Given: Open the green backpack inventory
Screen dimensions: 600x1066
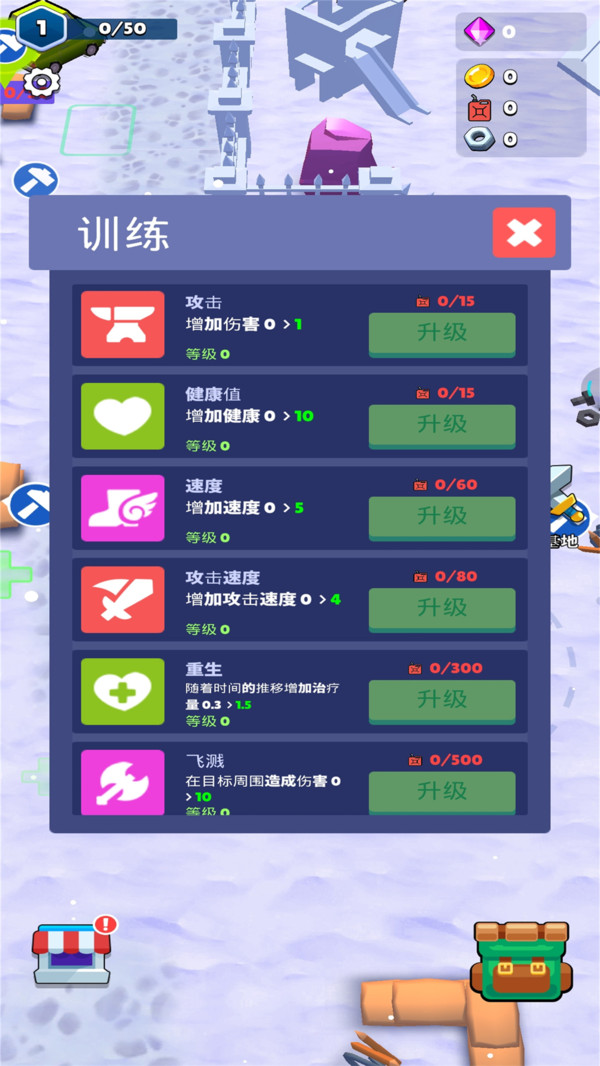Looking at the screenshot, I should tap(520, 960).
